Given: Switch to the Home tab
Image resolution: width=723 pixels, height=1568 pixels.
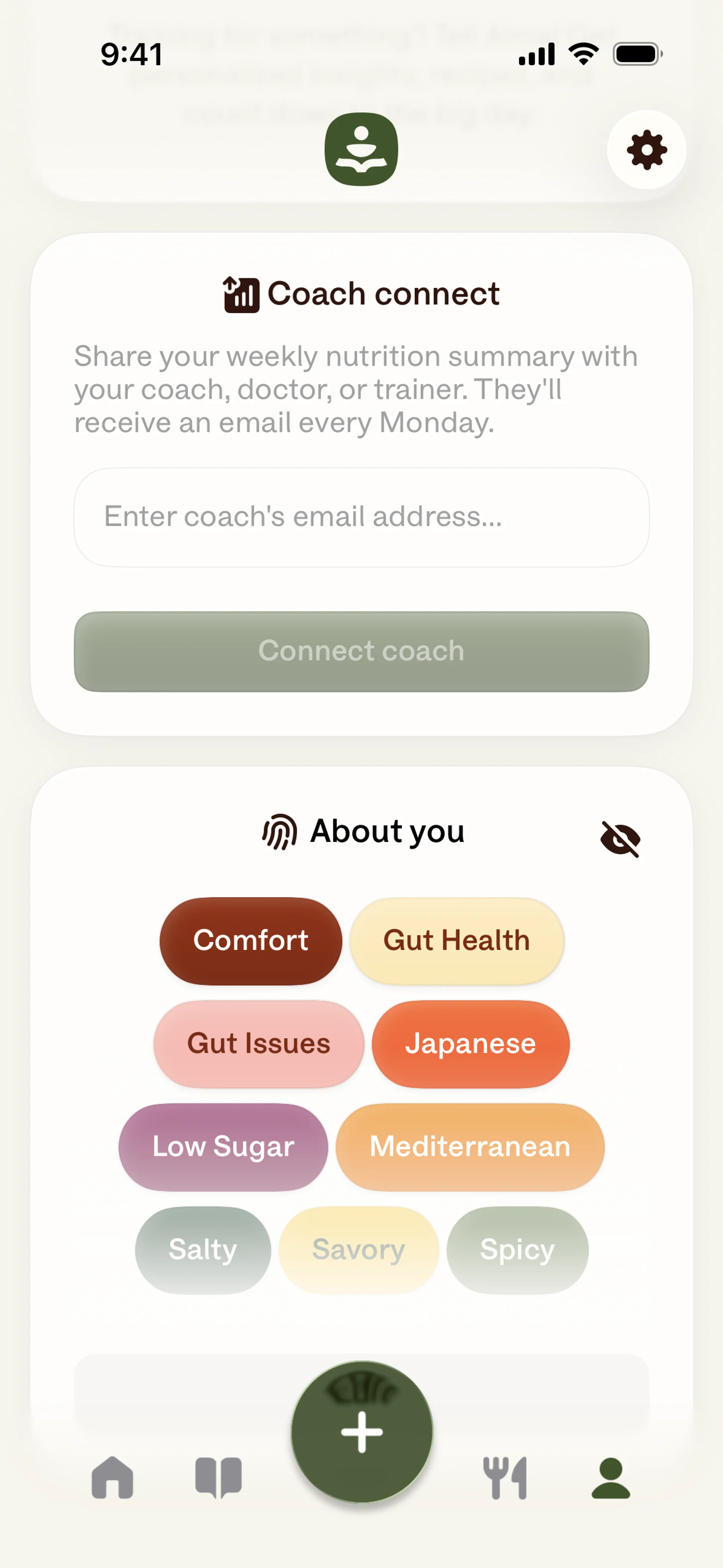Looking at the screenshot, I should (x=113, y=1477).
